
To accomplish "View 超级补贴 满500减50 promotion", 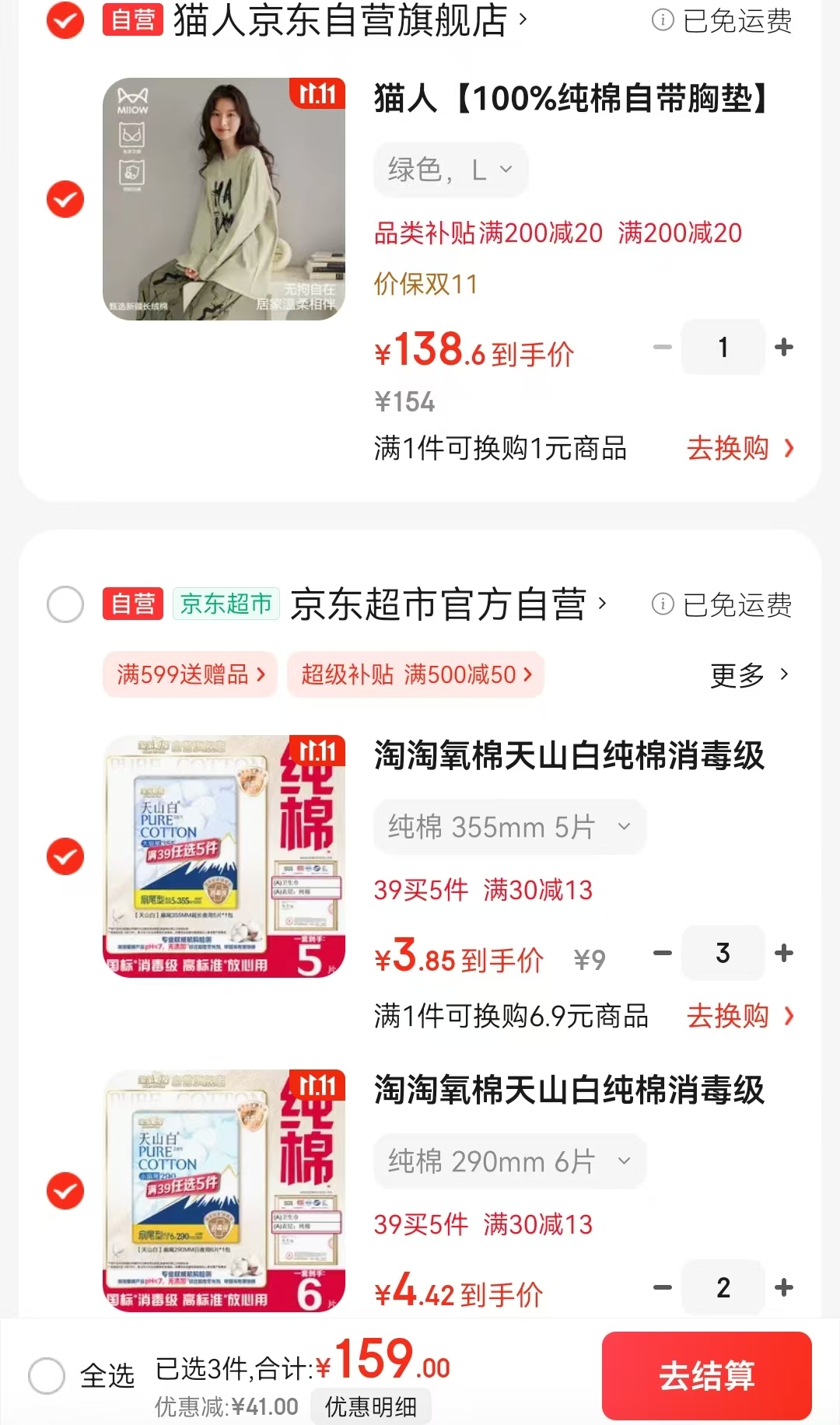I will pyautogui.click(x=416, y=674).
